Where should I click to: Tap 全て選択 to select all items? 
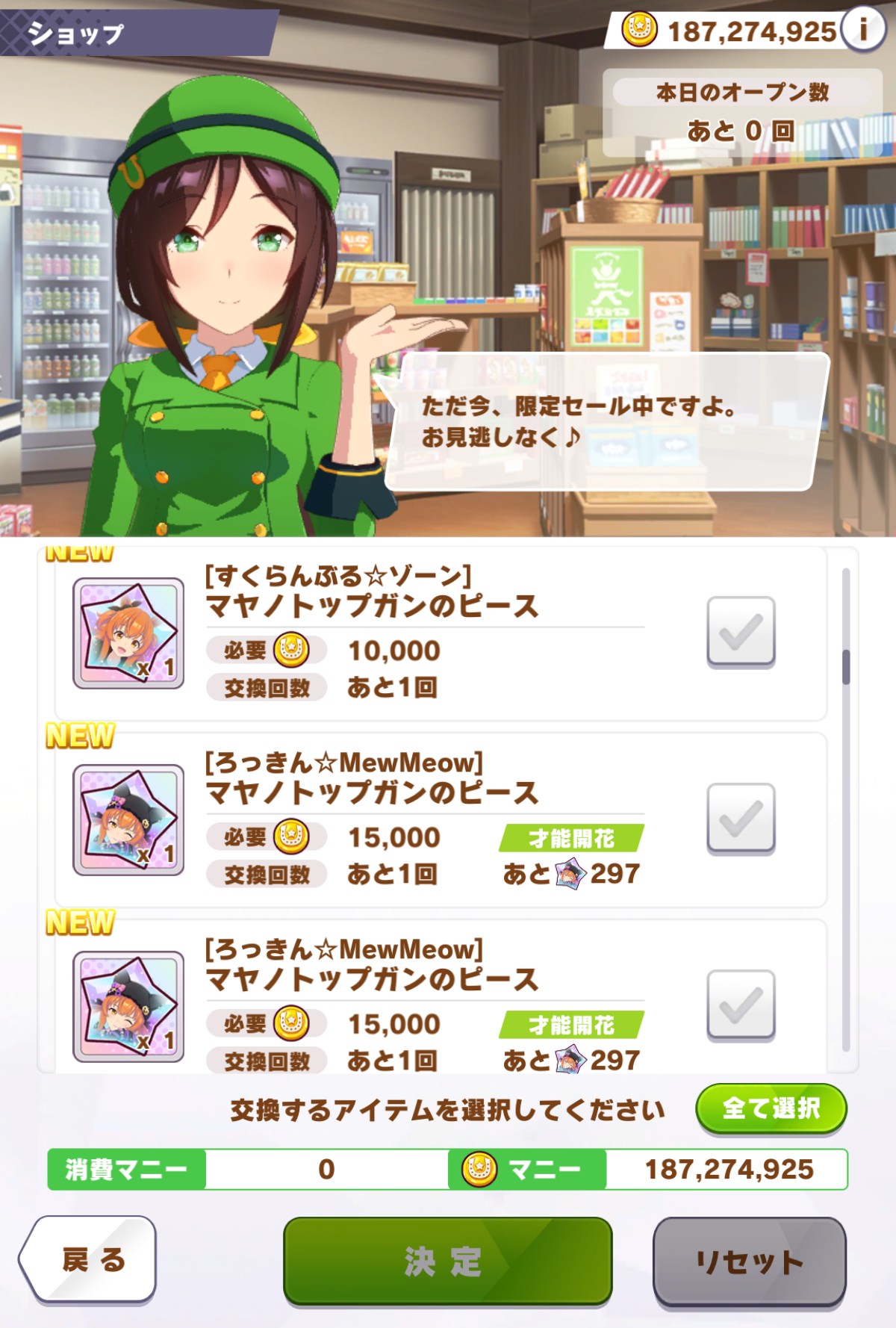coord(771,1108)
